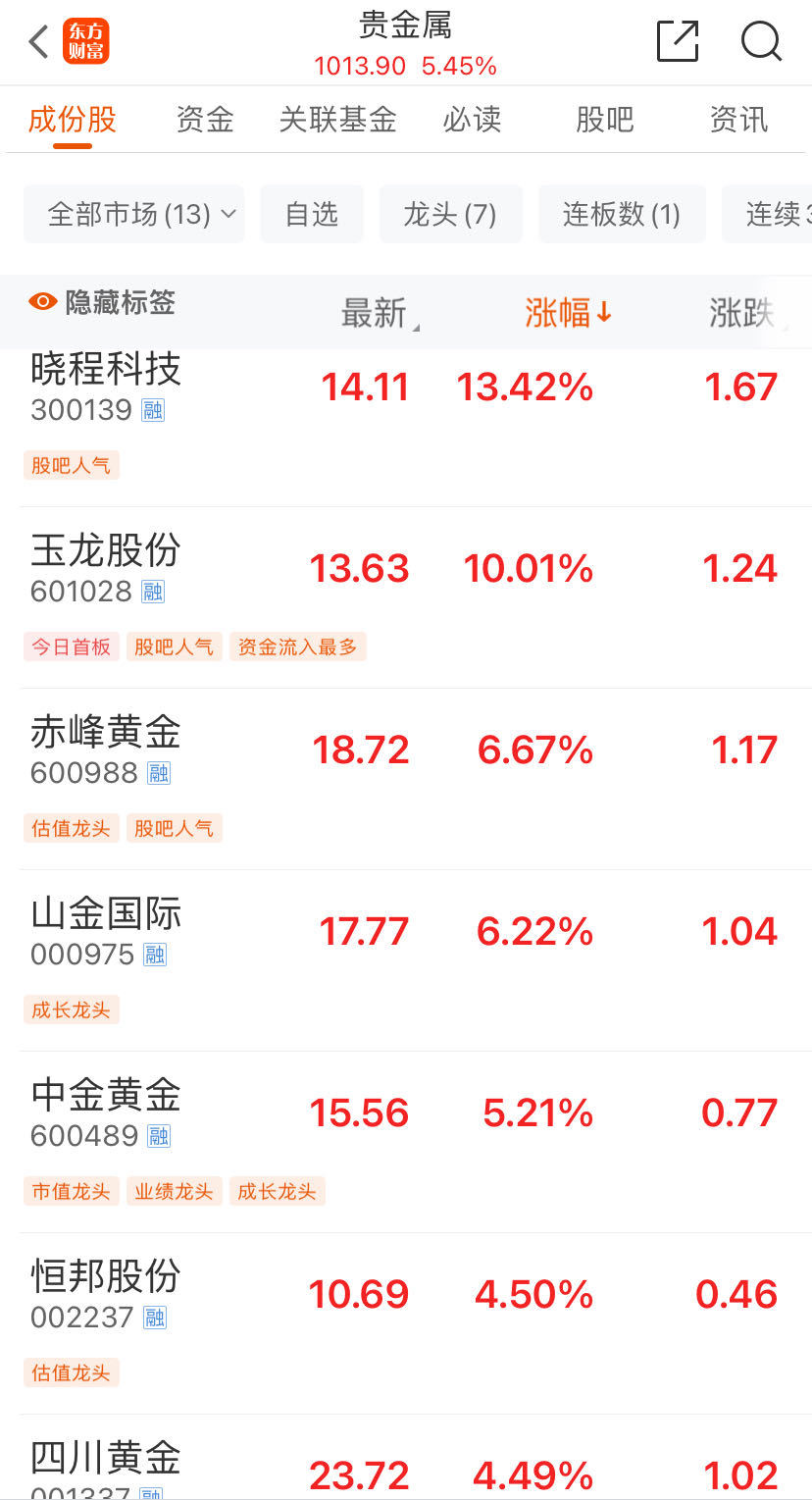Filter by 连板数 (1)
Screen dimensions: 812x1500
tap(622, 214)
